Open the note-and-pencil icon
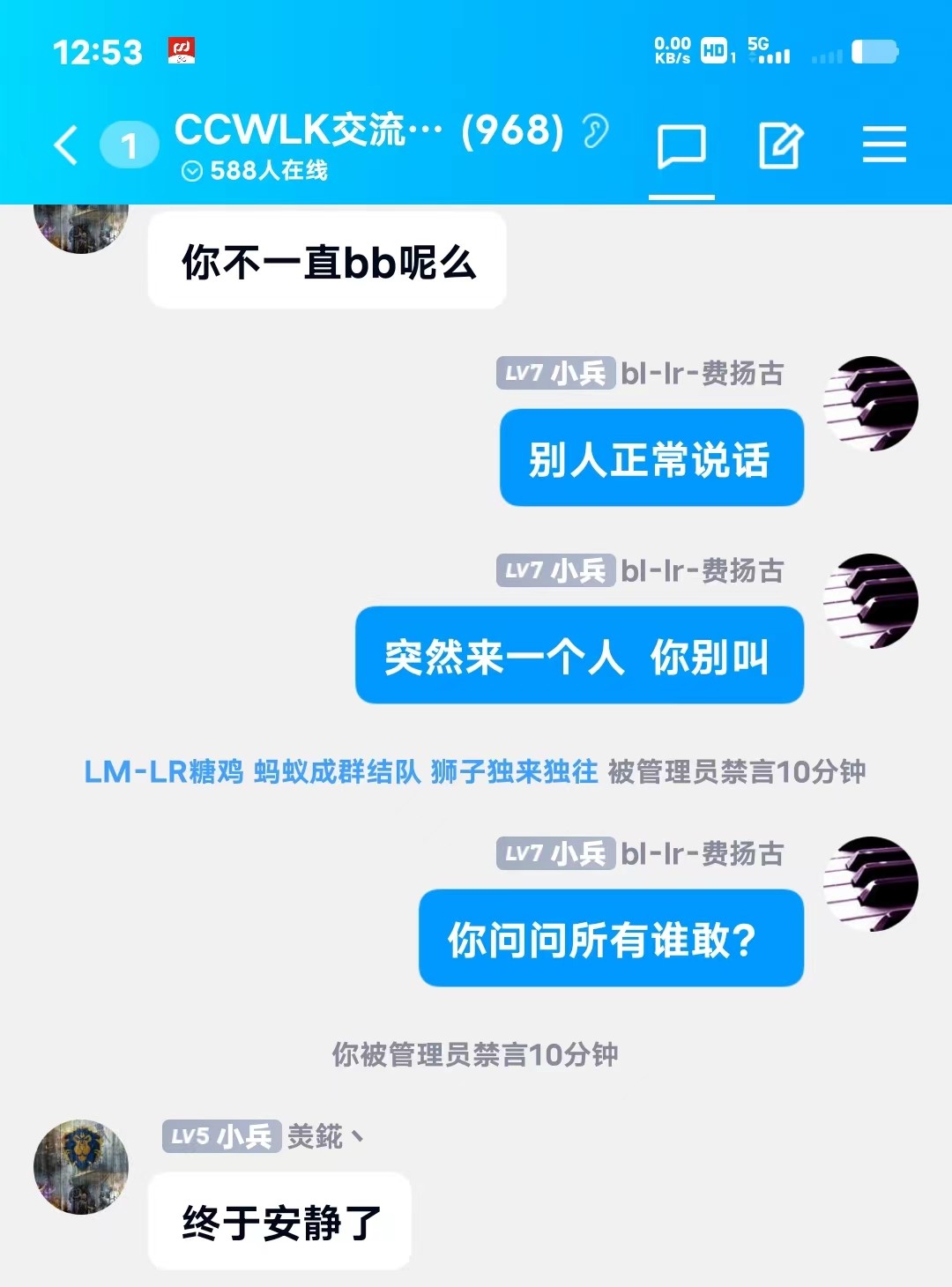The image size is (952, 1287). click(x=781, y=145)
